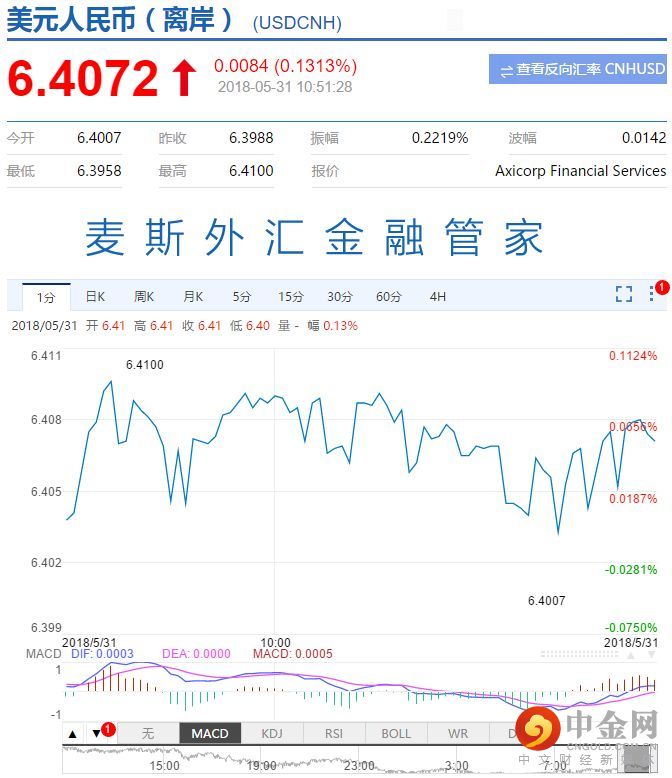672x778 pixels.
Task: Switch to the 1分 chart tab
Action: [x=46, y=297]
